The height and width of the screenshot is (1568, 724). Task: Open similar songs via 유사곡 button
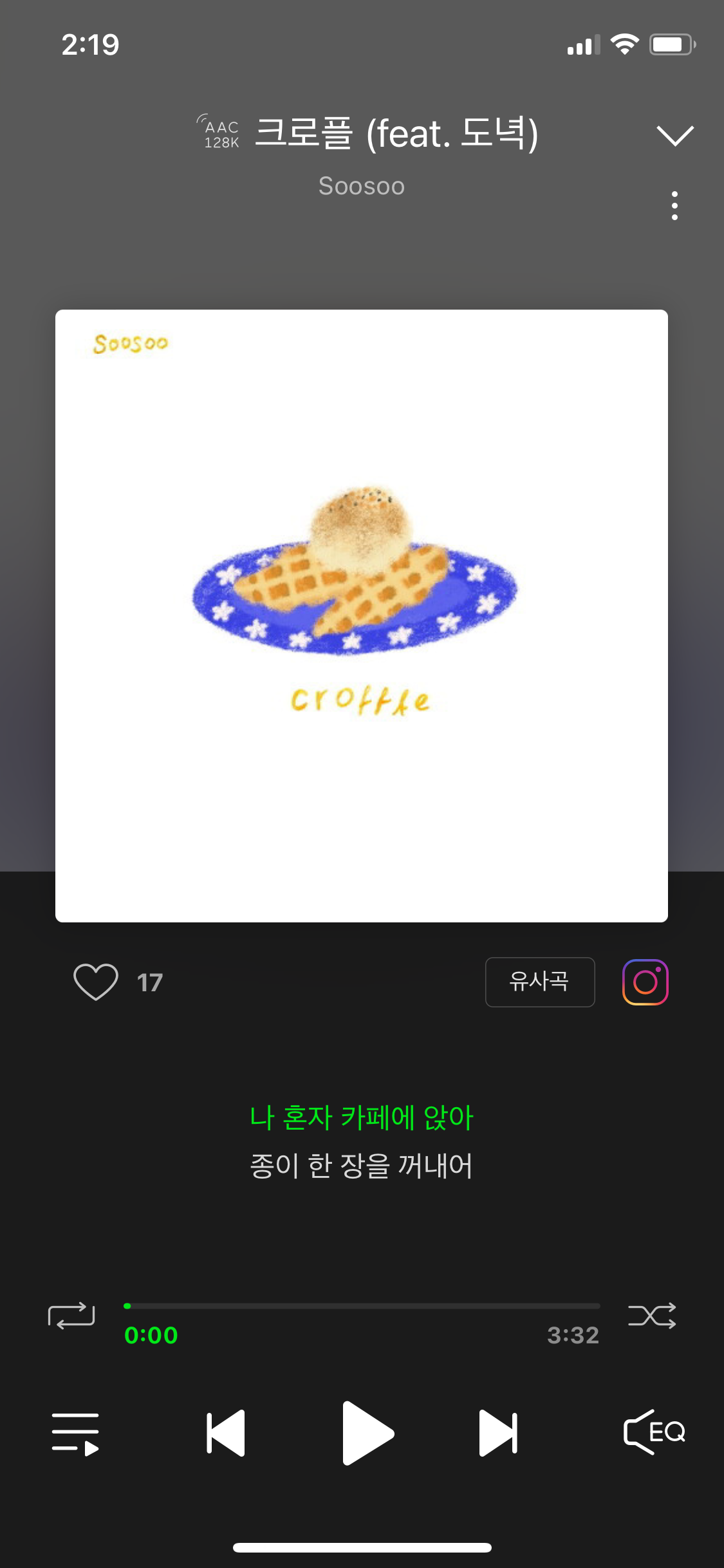point(539,982)
